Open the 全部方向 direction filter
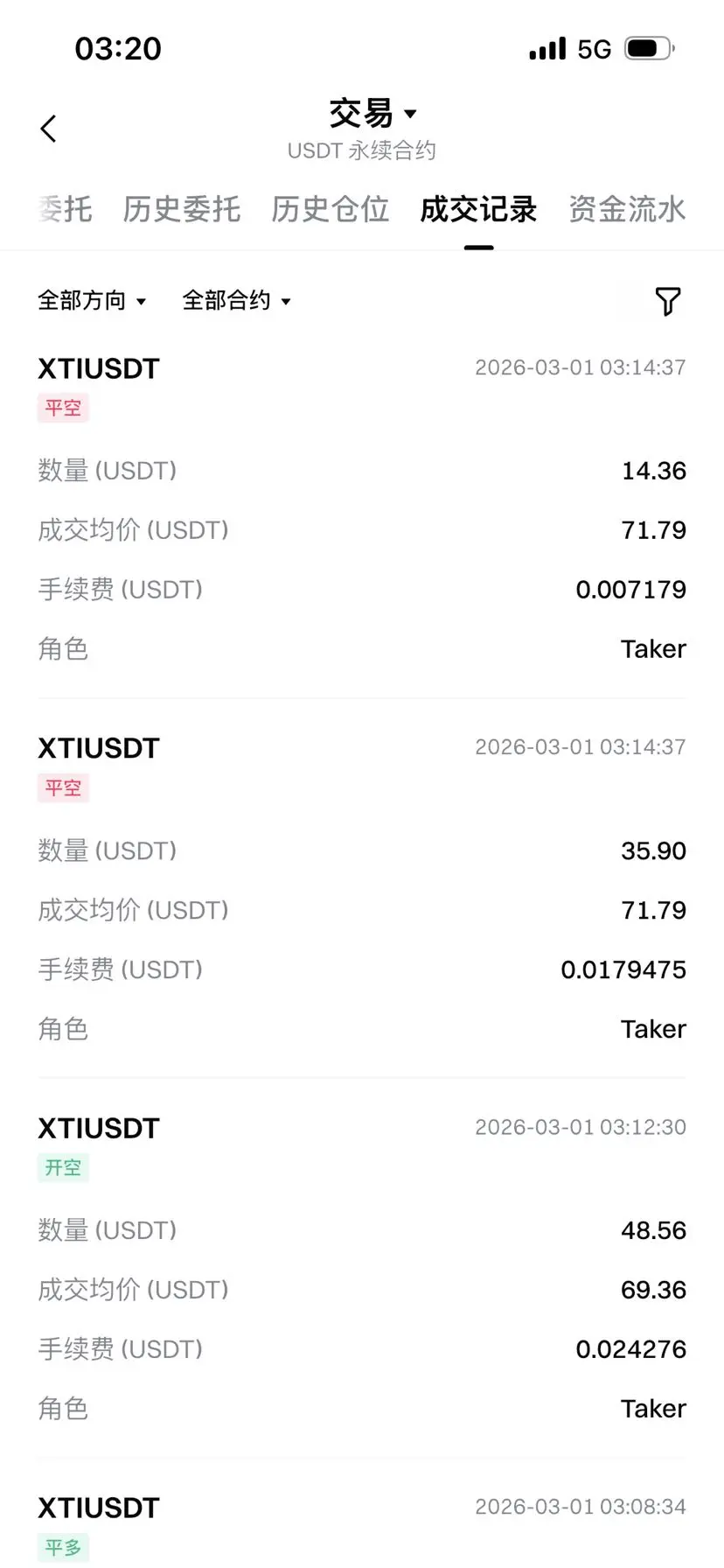724x1568 pixels. pyautogui.click(x=91, y=301)
